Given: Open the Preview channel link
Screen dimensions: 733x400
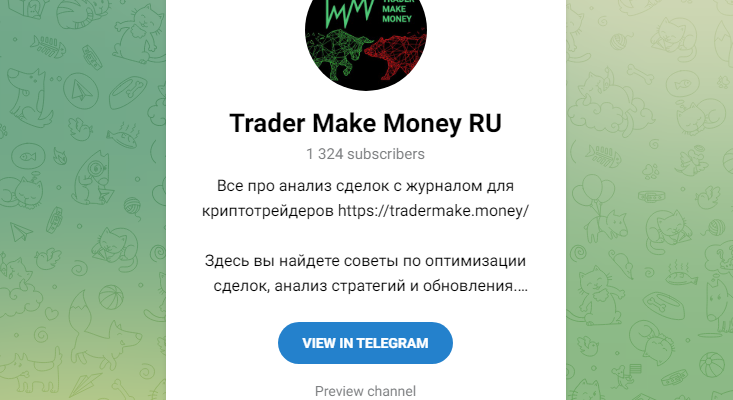Looking at the screenshot, I should click(365, 391).
